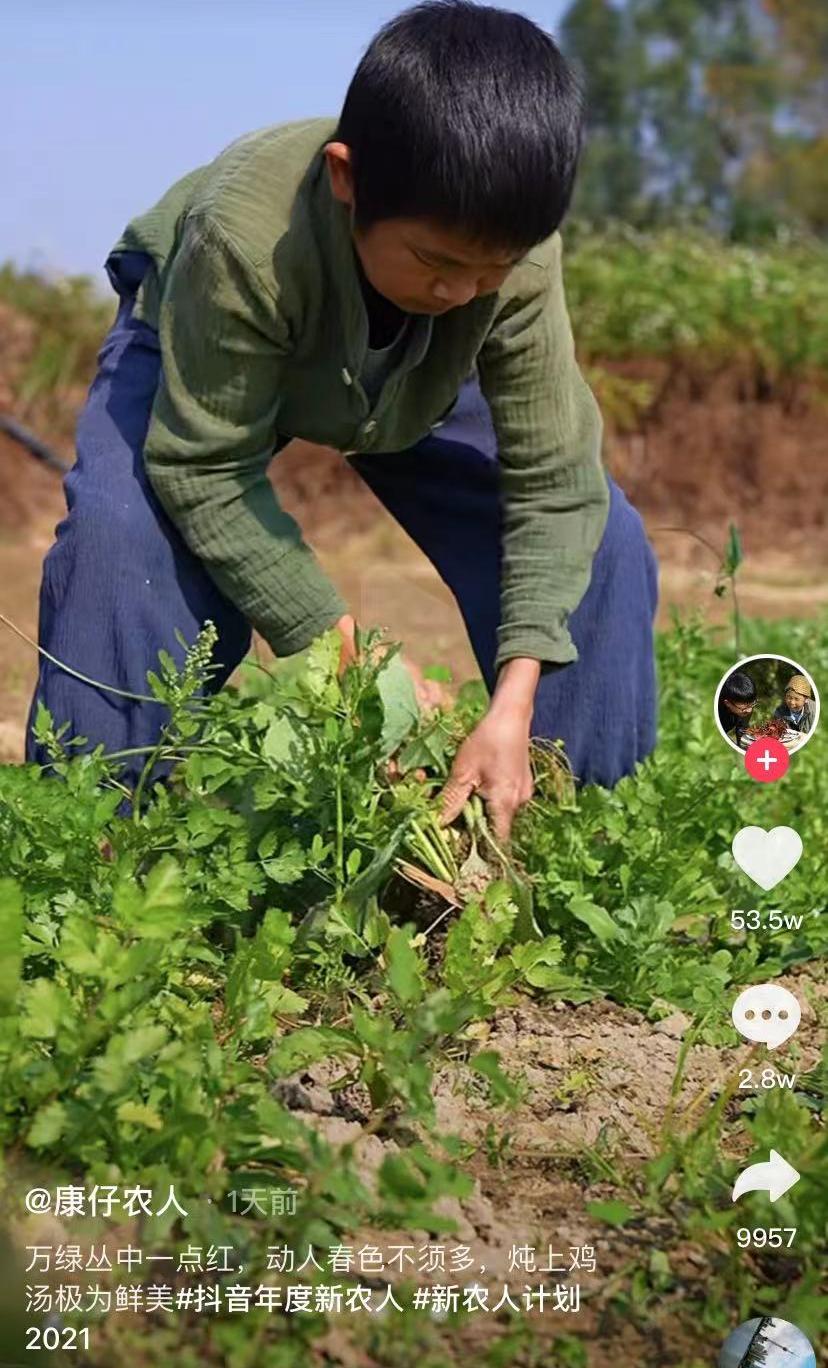This screenshot has width=828, height=1368.
Task: Open the comments bubble
Action: click(x=767, y=1016)
